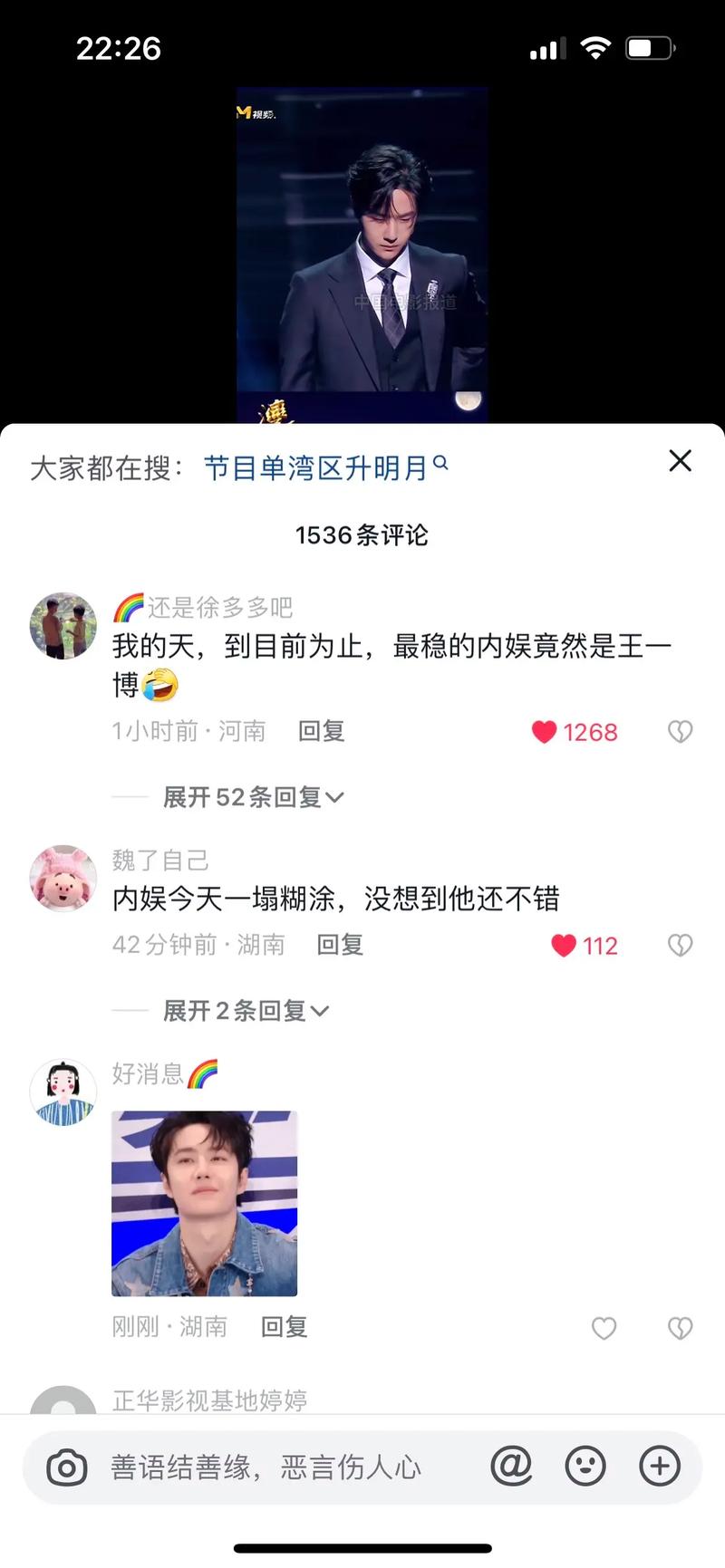This screenshot has width=725, height=1568.
Task: View the image in 好消息's comment
Action: pyautogui.click(x=203, y=1203)
